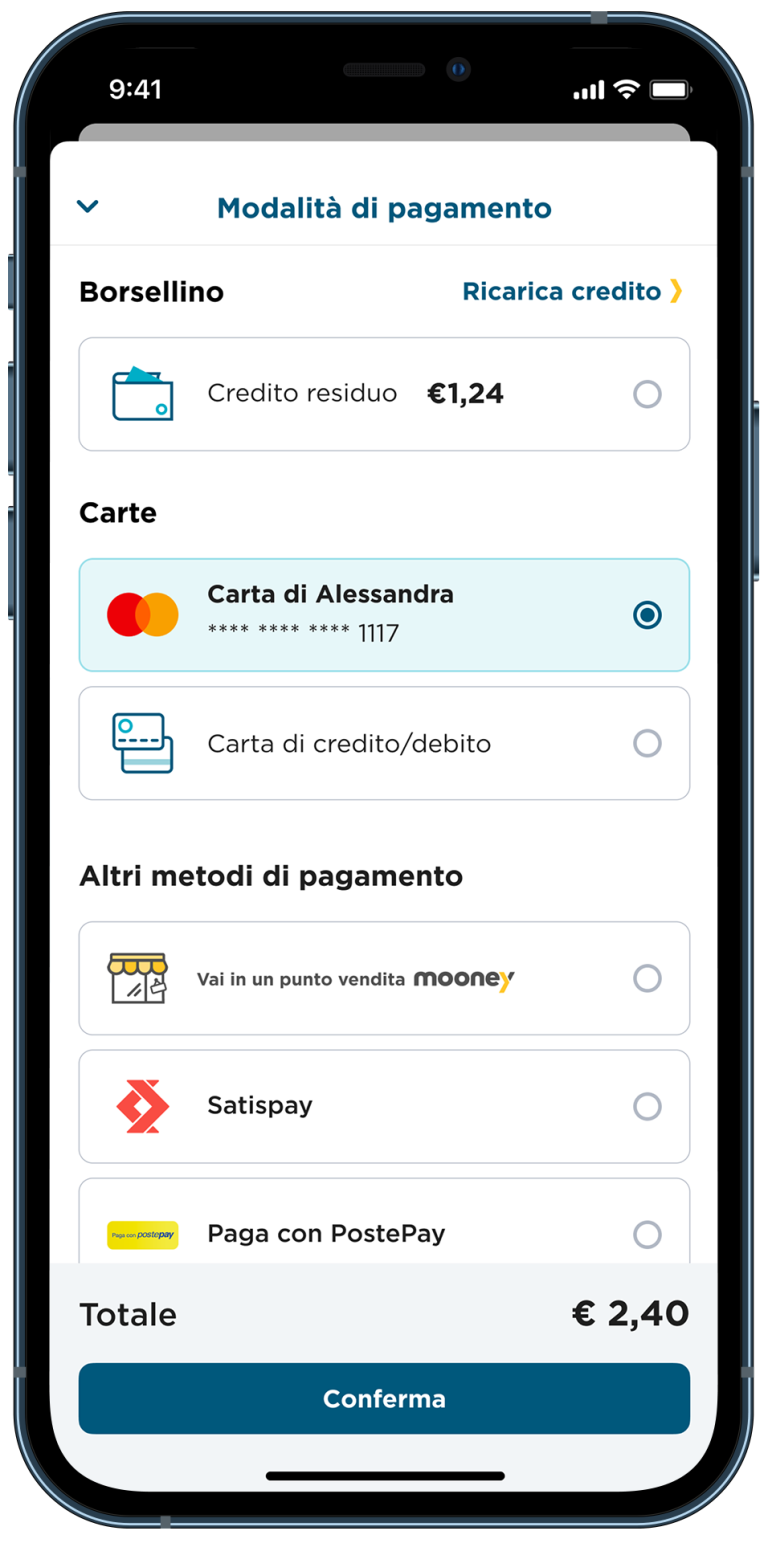Viewport: 768px width, 1543px height.
Task: Choose Paga con PostePay
Action: (384, 1221)
